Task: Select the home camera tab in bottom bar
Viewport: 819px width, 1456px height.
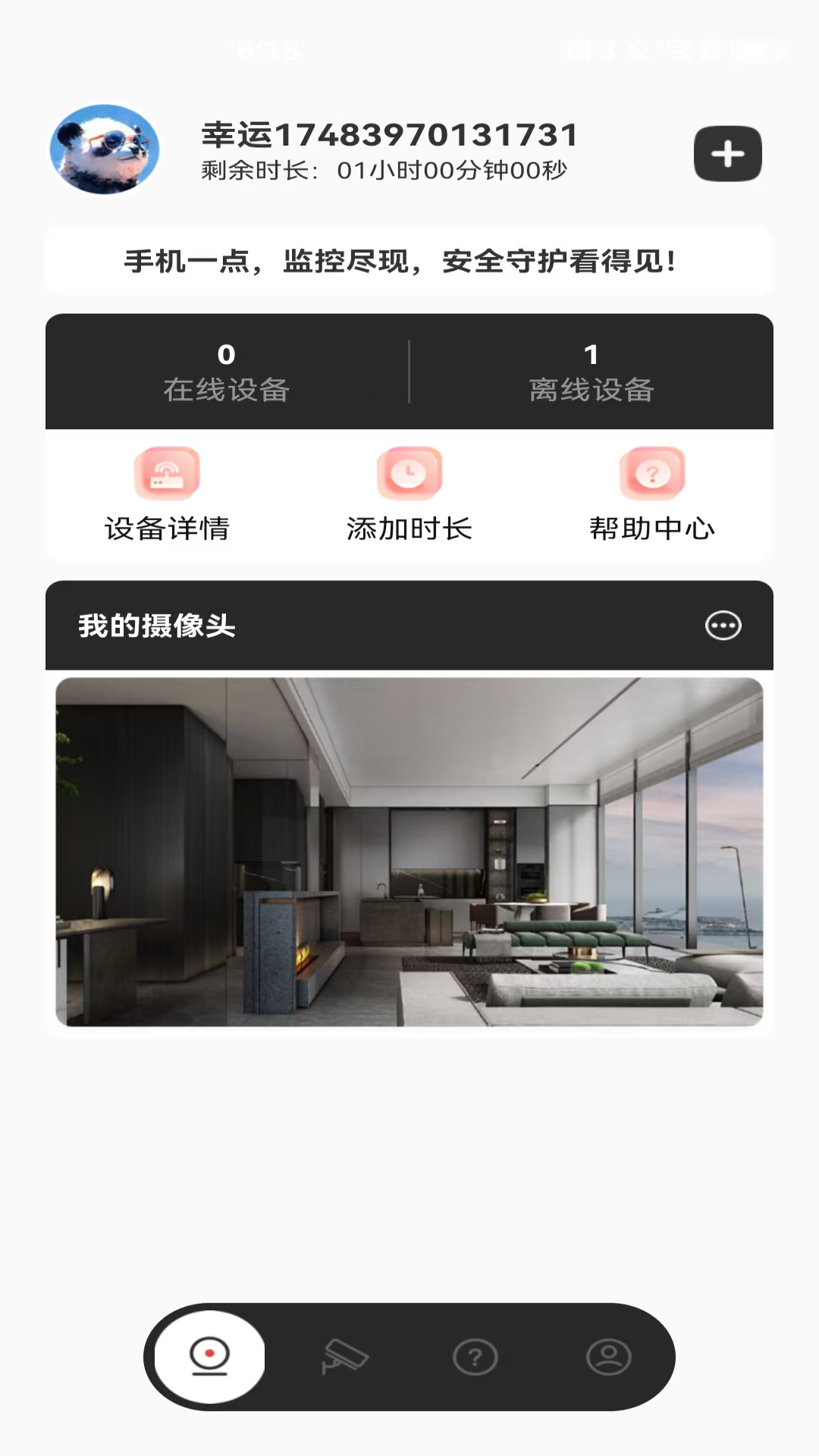Action: click(210, 1357)
